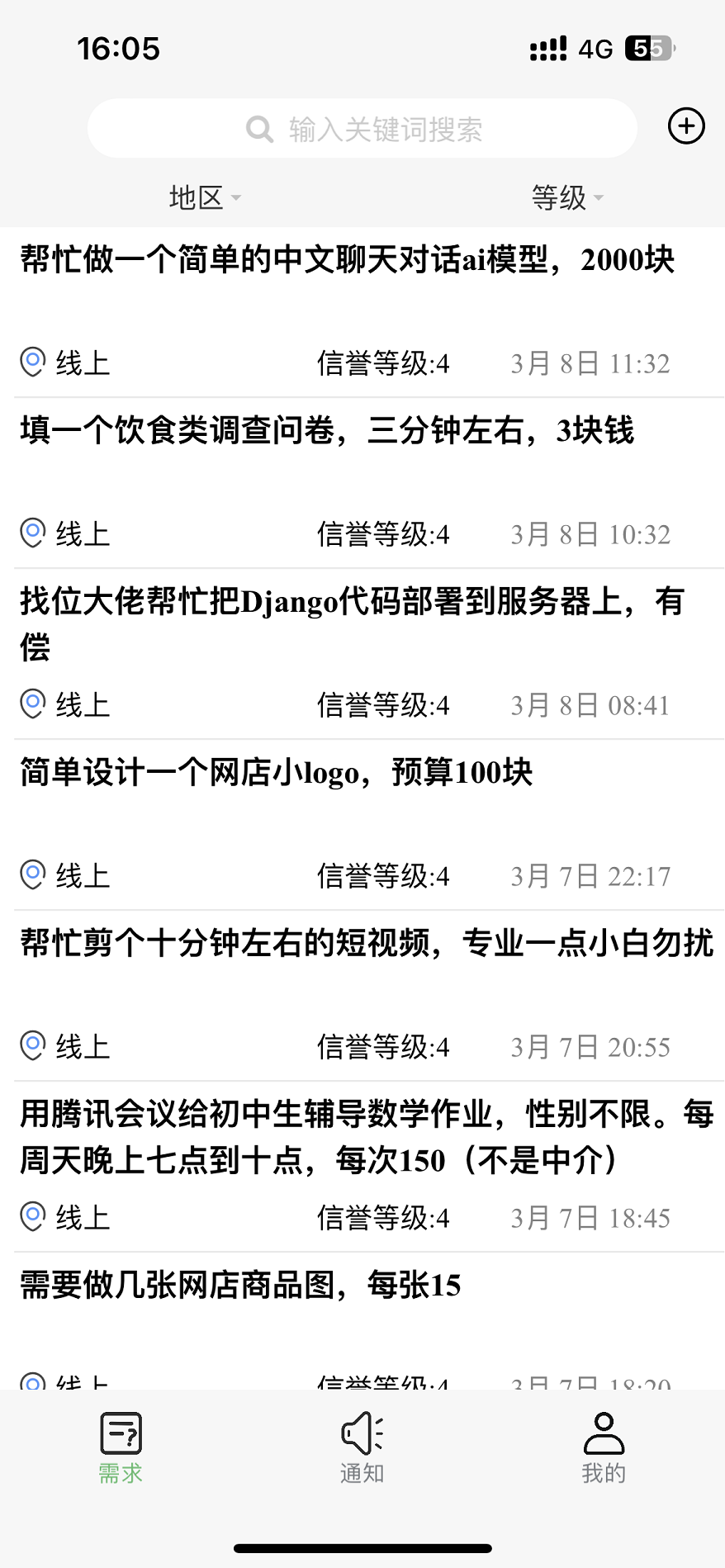Open the Django代码部署 request
This screenshot has height=1568, width=725.
pyautogui.click(x=352, y=603)
